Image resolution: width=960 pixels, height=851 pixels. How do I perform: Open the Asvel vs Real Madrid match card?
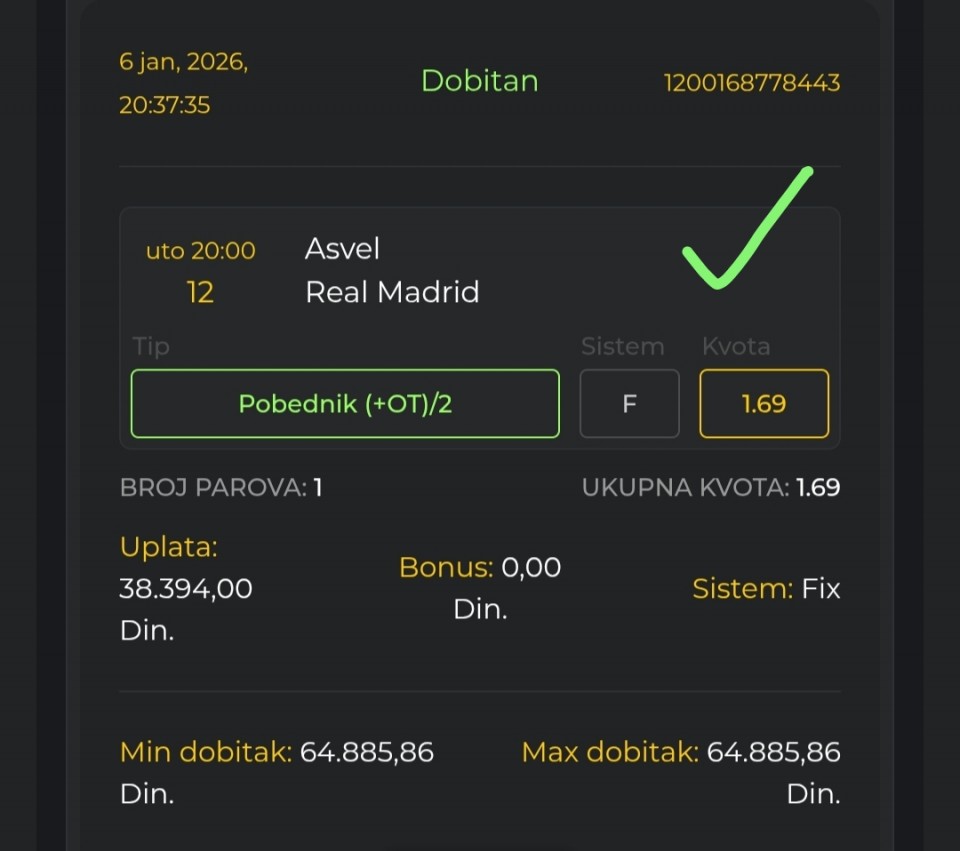[x=392, y=270]
